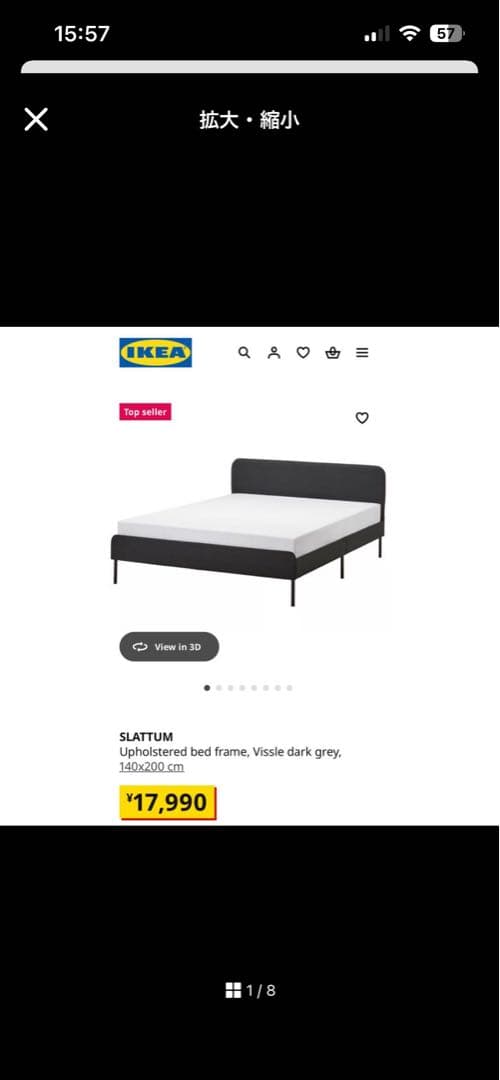Close the zoom image viewer
The image size is (500, 1080).
[36, 119]
